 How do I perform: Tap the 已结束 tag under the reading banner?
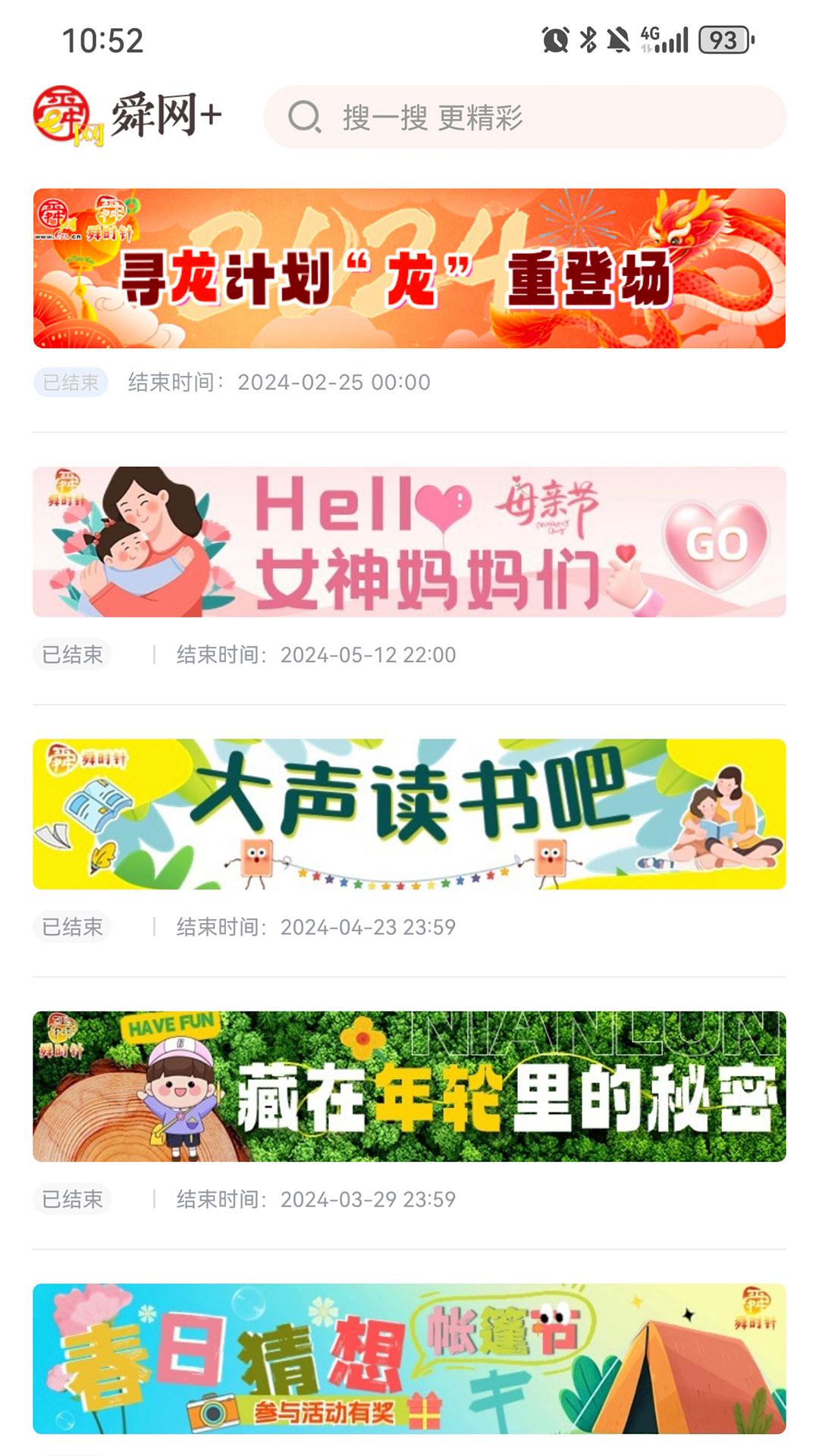coord(72,927)
